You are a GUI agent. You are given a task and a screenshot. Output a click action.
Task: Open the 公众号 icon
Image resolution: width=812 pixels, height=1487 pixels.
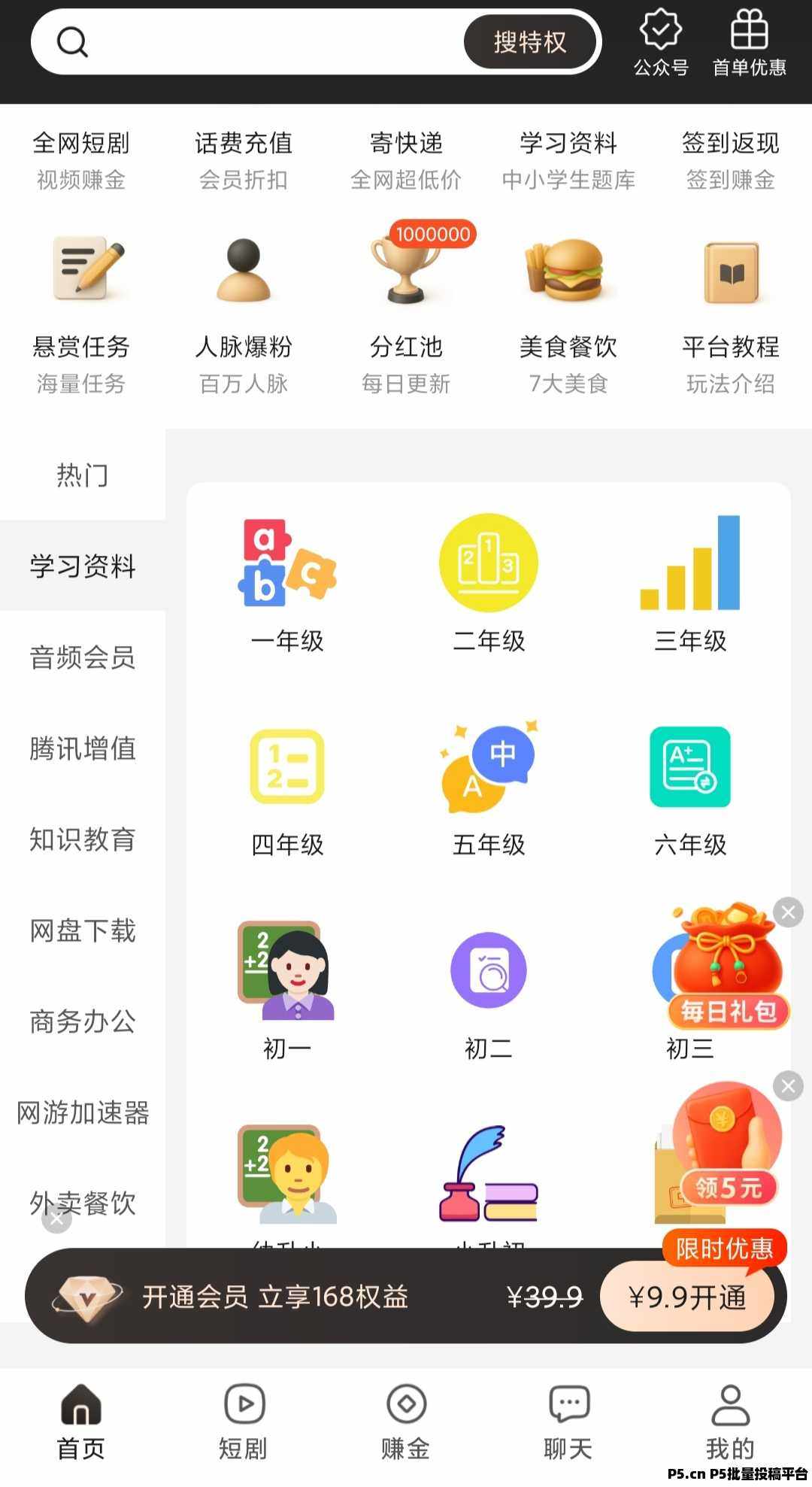tap(661, 42)
